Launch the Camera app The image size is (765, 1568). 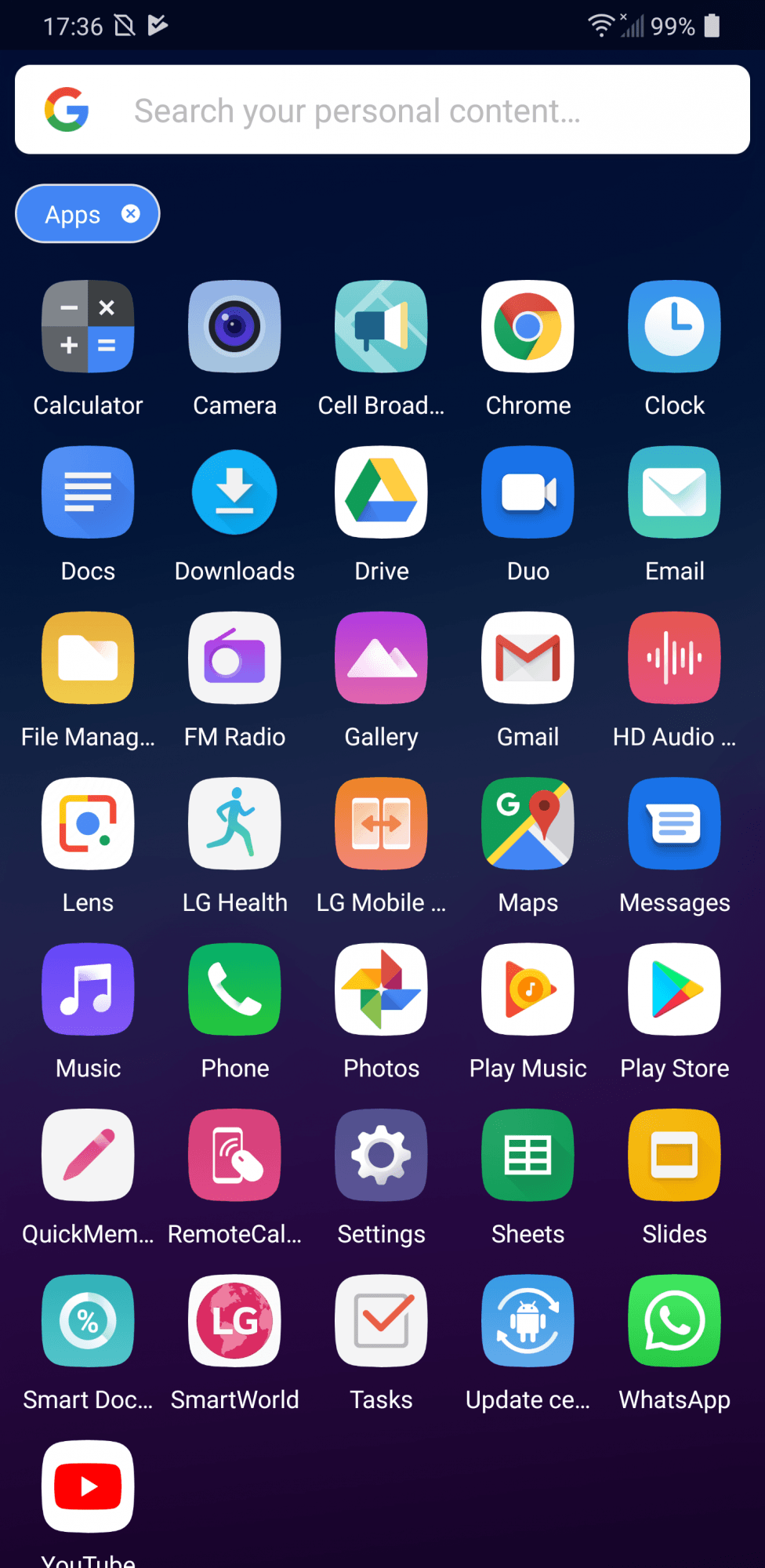(234, 326)
